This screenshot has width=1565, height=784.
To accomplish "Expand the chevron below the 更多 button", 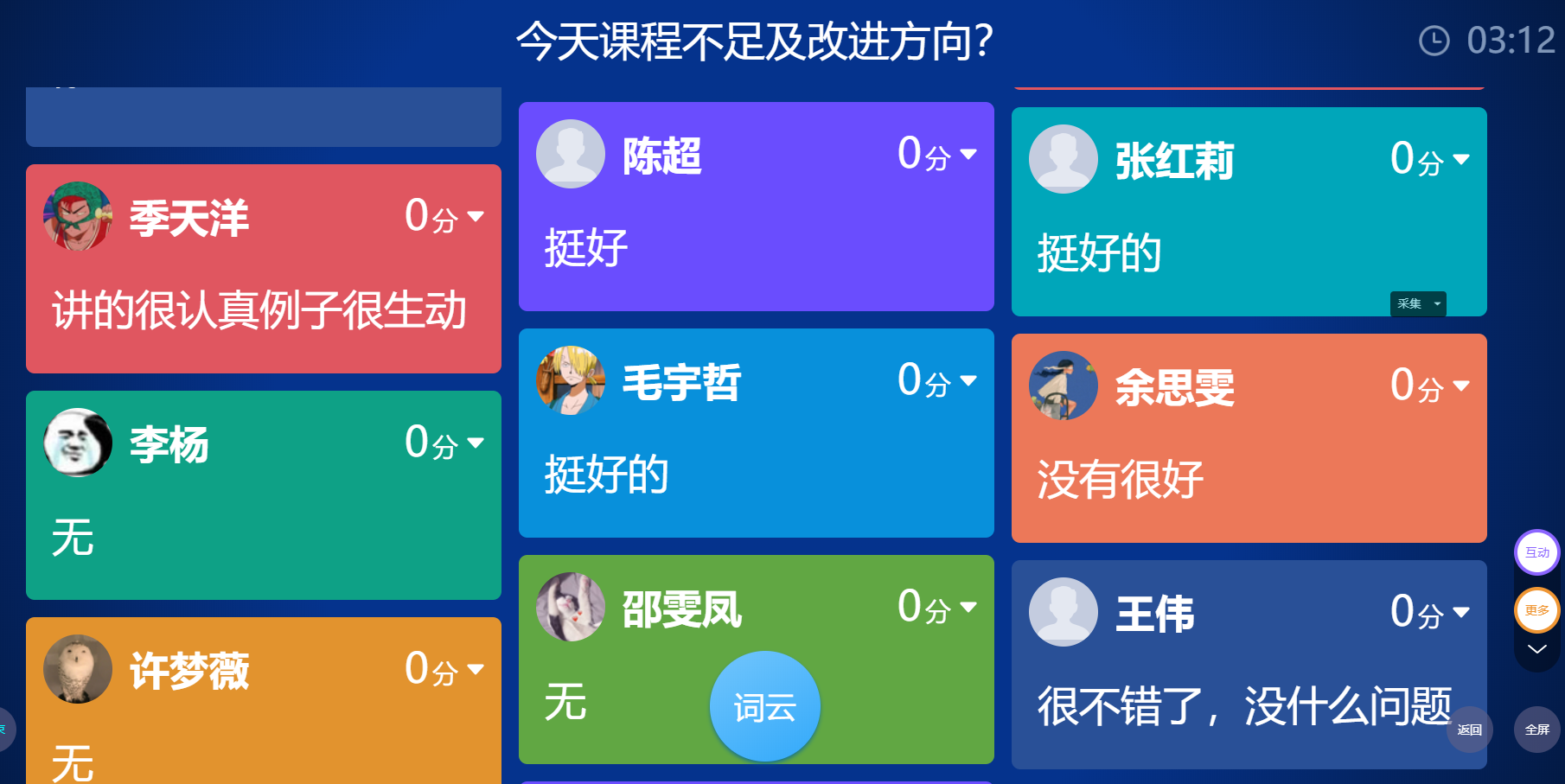I will tap(1536, 649).
